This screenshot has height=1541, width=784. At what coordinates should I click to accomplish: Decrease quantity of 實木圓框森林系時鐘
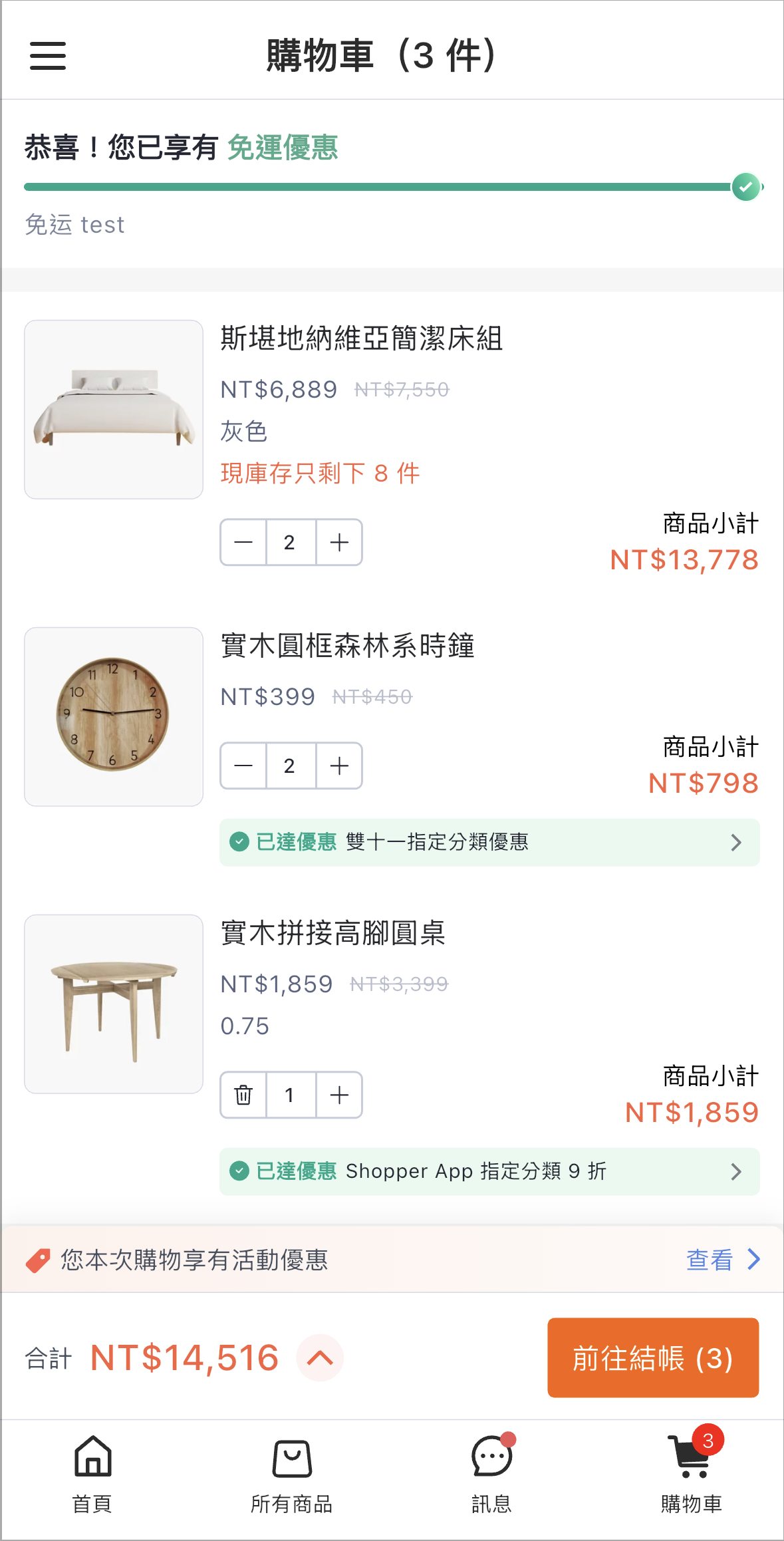point(243,766)
